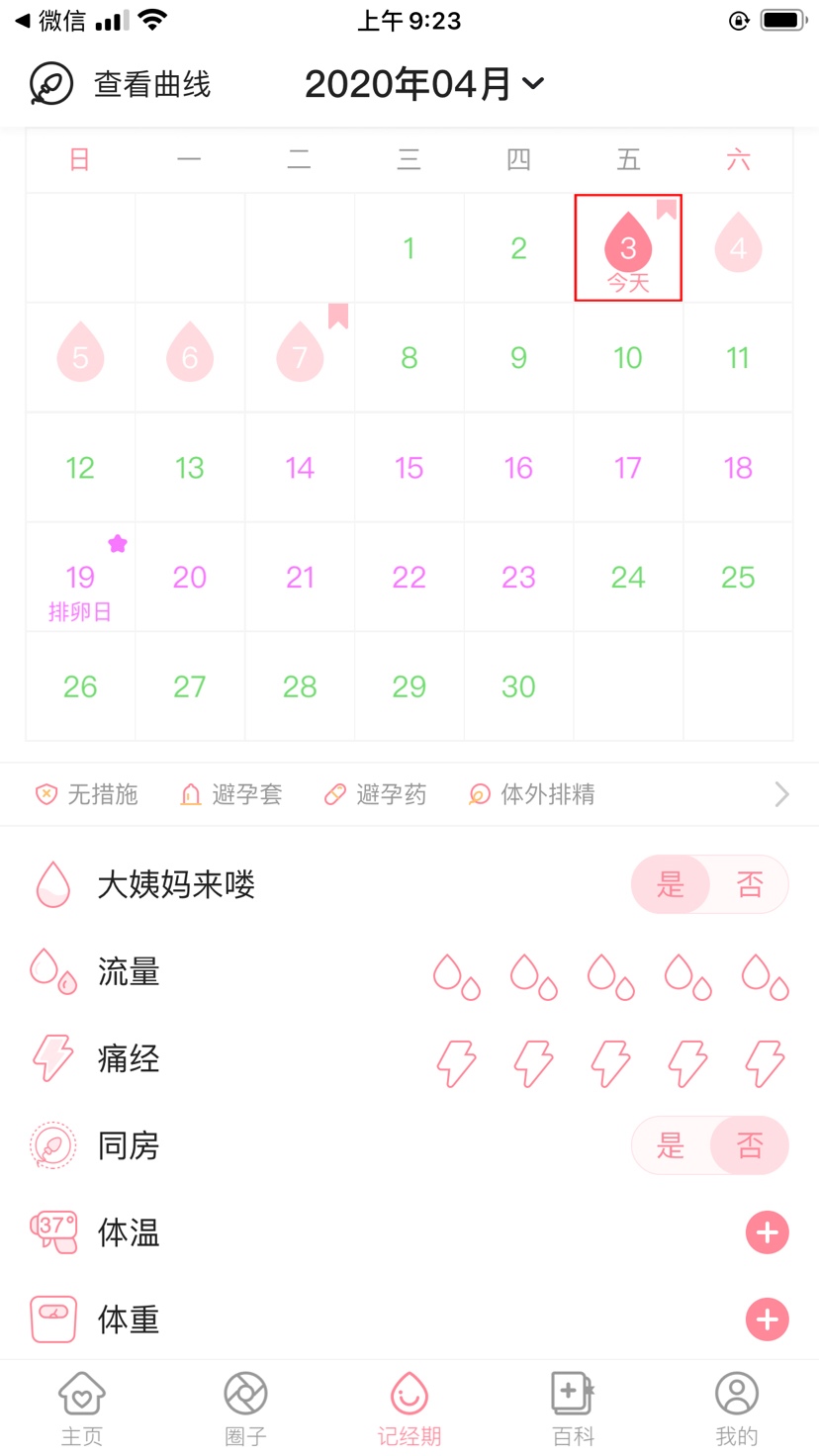Viewport: 819px width, 1456px height.
Task: Switch to the 圈子 tab
Action: point(245,1409)
